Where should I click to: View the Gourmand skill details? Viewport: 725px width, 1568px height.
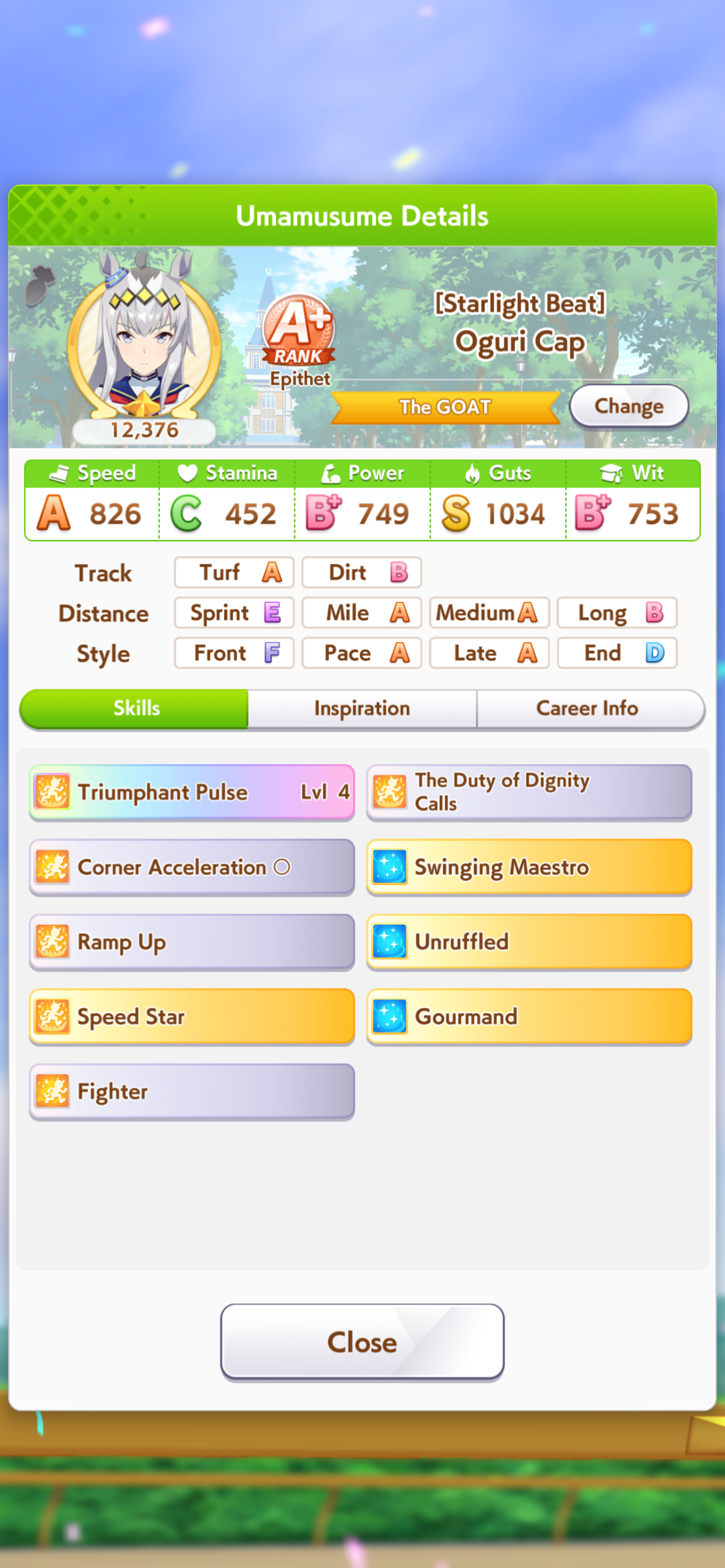click(529, 1017)
